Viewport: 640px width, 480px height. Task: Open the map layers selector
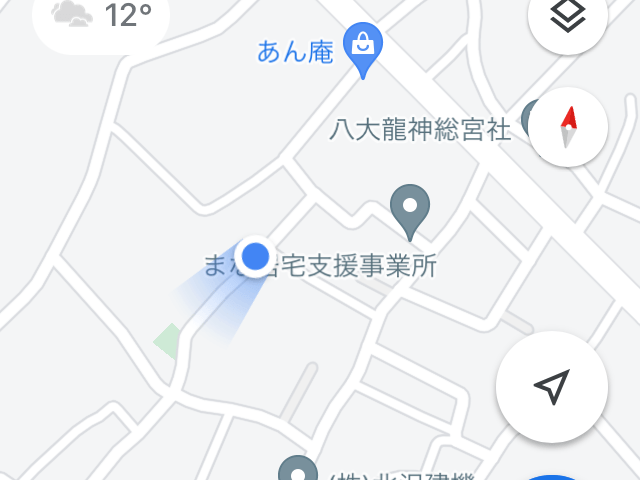point(568,17)
